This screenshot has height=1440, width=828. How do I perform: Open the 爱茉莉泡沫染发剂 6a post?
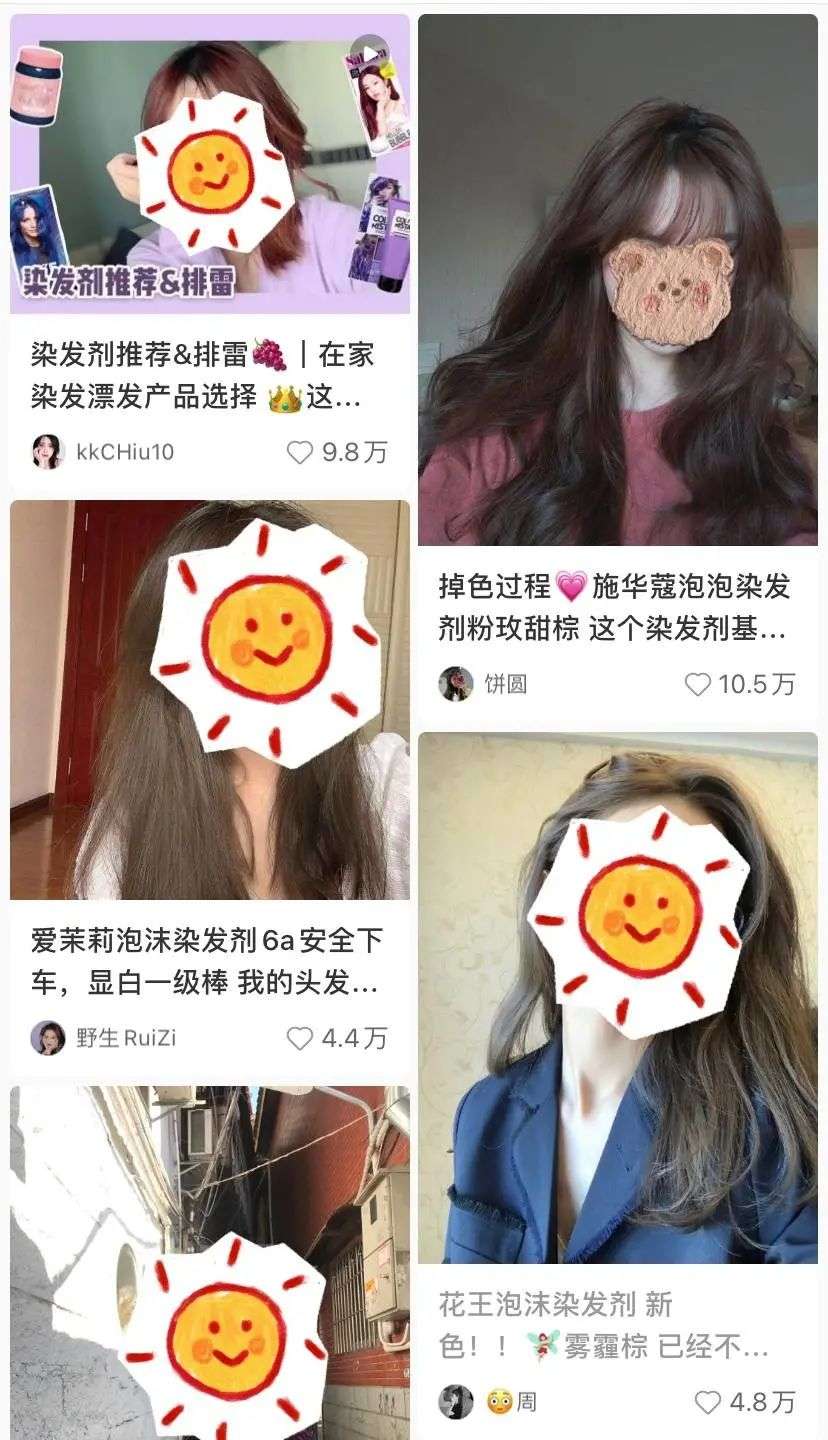coord(210,700)
